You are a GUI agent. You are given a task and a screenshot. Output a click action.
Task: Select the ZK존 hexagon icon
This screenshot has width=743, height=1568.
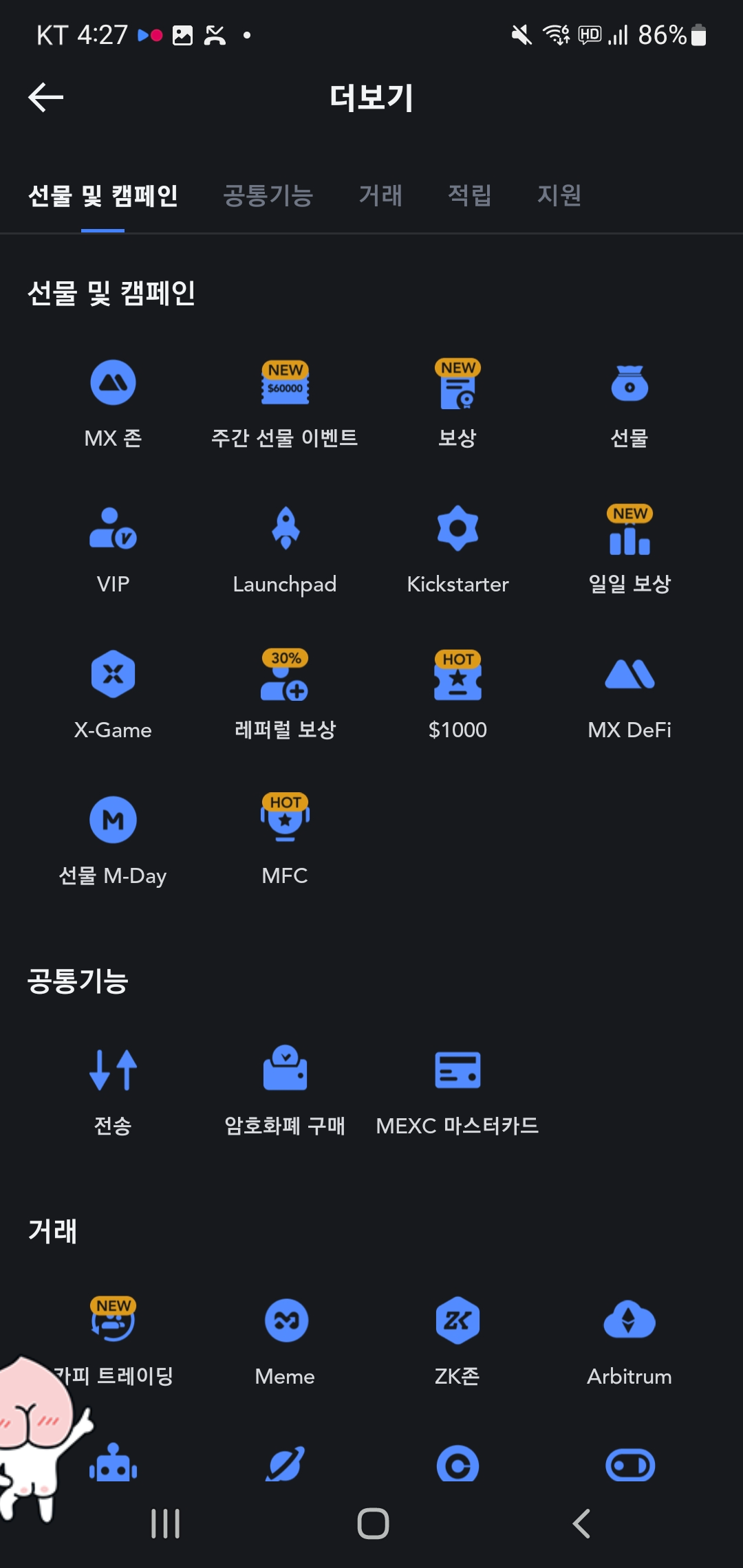click(457, 1320)
